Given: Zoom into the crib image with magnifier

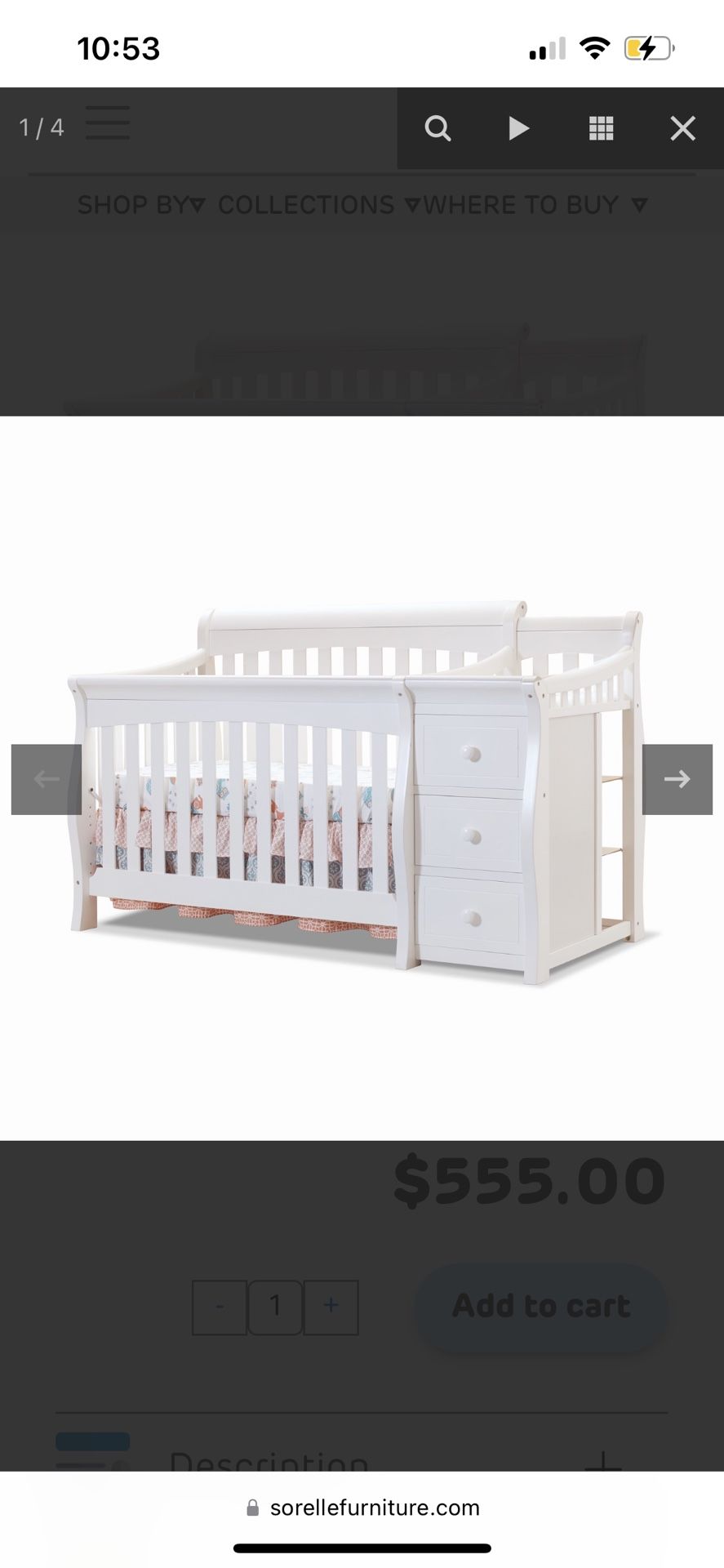Looking at the screenshot, I should tap(438, 128).
